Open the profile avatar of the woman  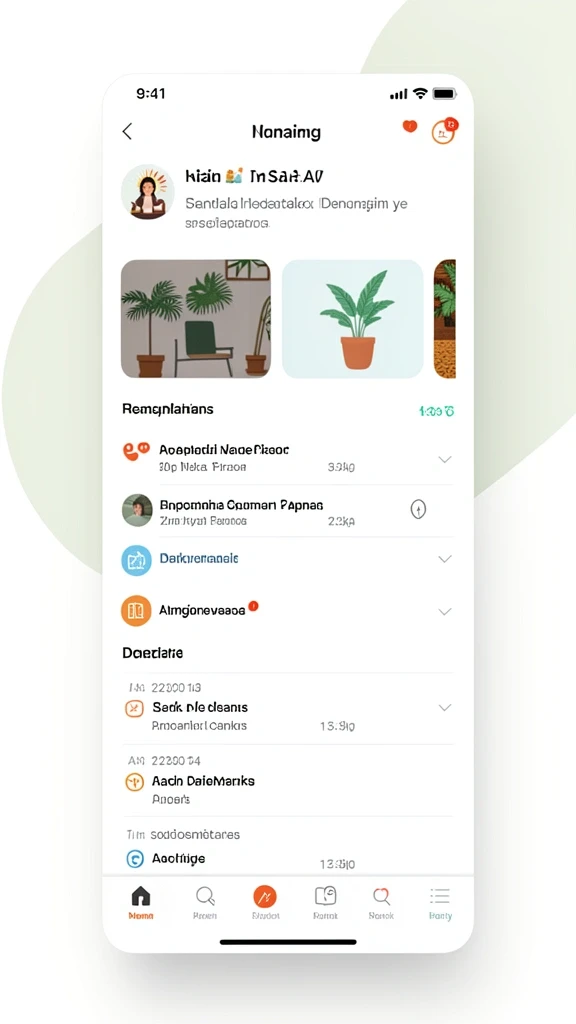pos(148,192)
